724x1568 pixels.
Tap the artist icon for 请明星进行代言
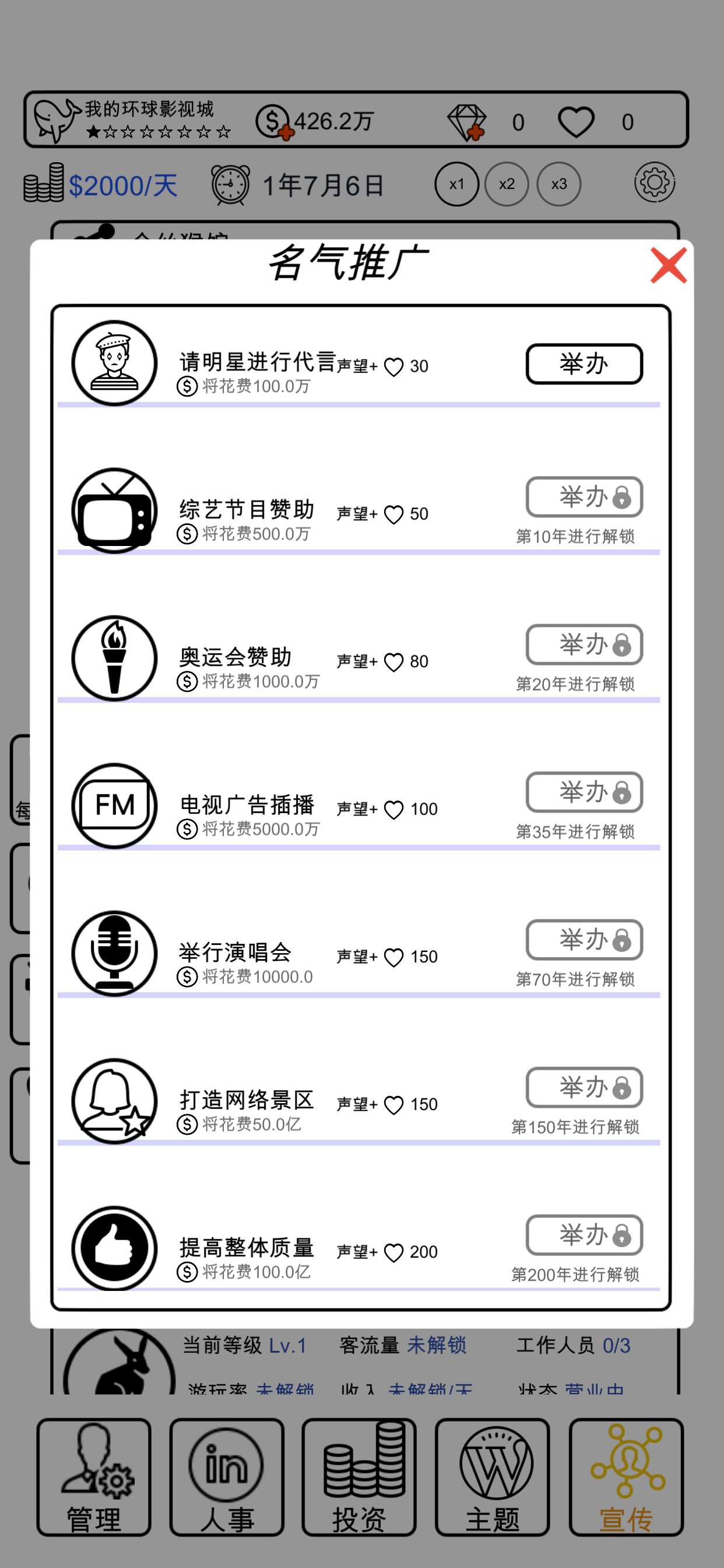coord(114,363)
